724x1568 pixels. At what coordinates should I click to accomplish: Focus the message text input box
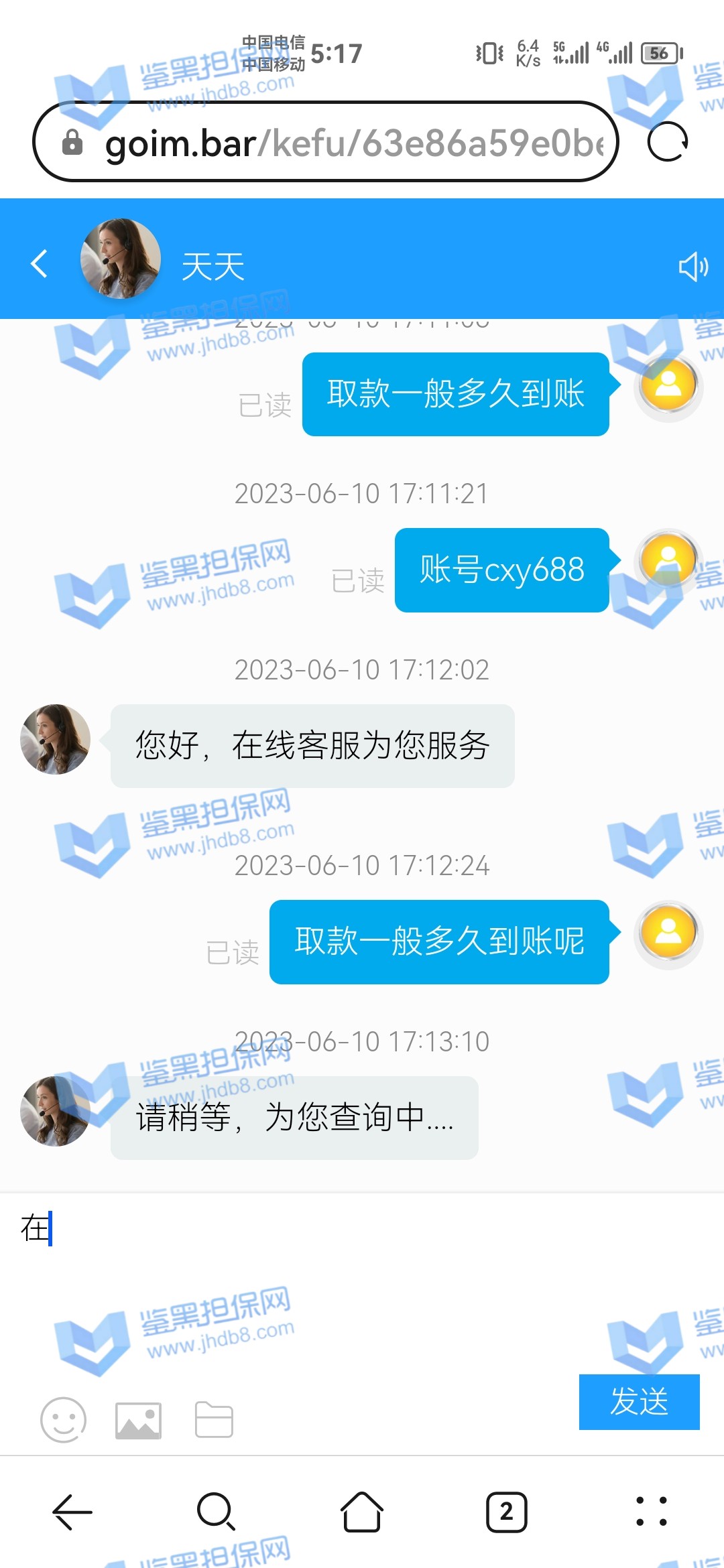[362, 1273]
